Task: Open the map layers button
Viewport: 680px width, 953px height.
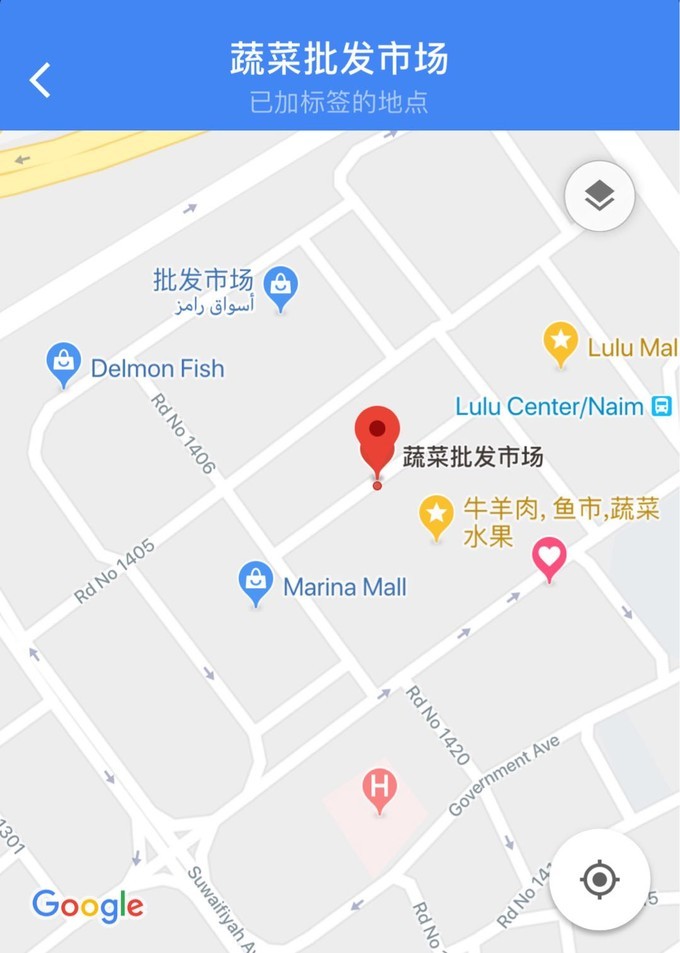Action: tap(599, 196)
